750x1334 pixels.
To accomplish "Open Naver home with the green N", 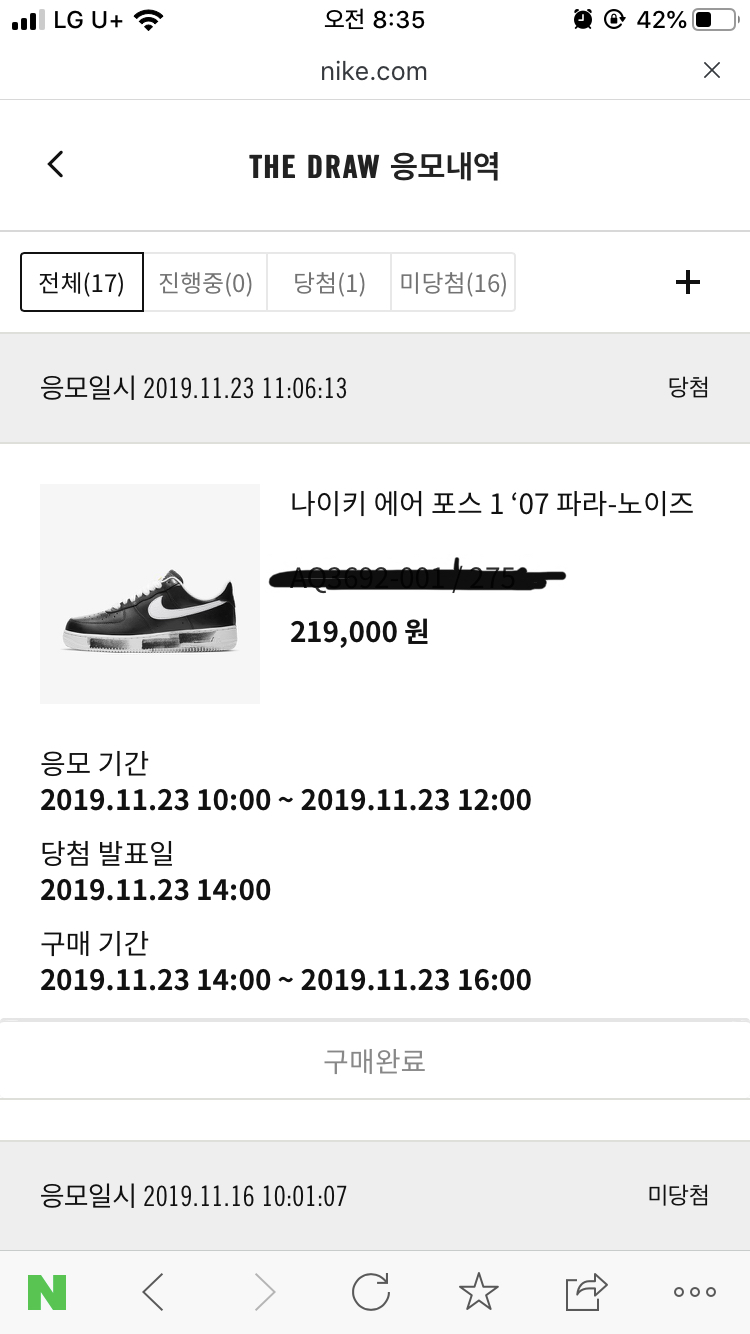I will [x=47, y=1292].
